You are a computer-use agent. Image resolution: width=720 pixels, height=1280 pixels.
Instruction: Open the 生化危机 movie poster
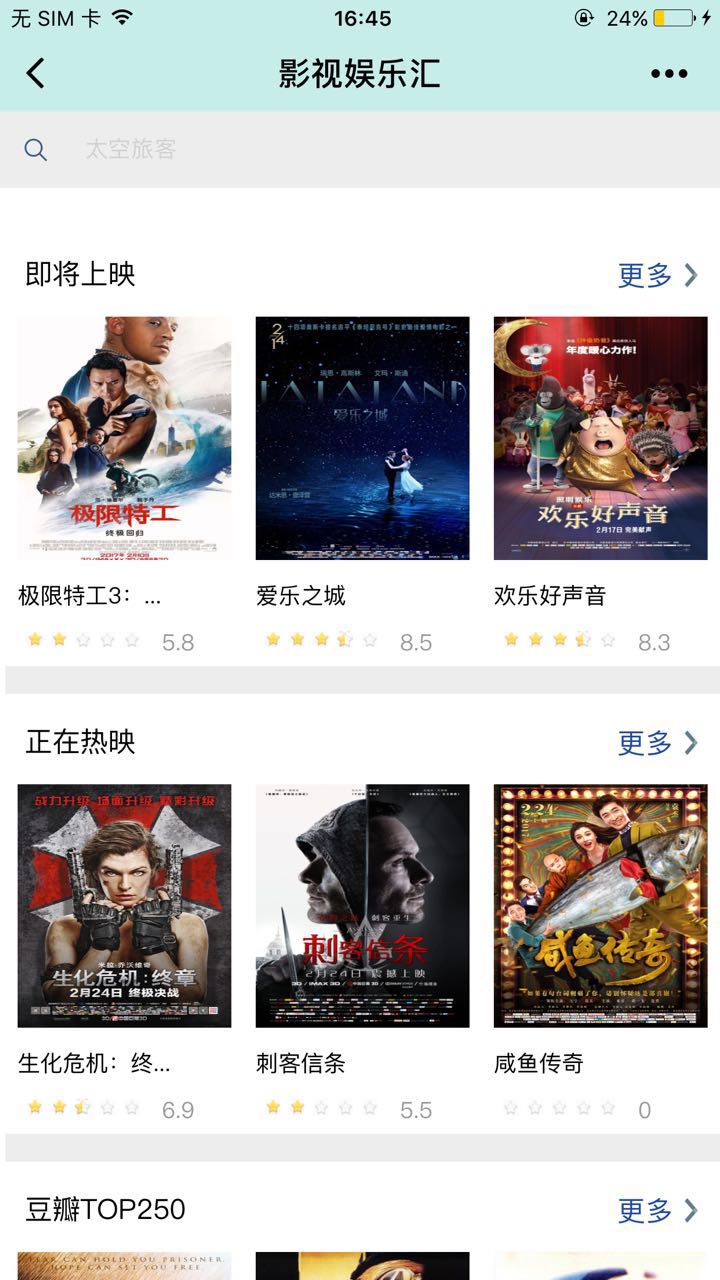pos(124,905)
